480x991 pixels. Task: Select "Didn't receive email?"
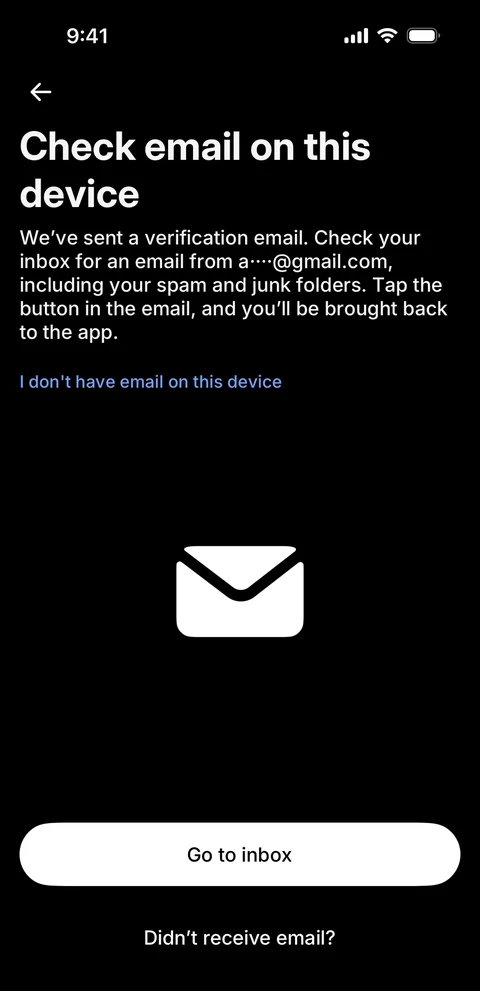[240, 937]
